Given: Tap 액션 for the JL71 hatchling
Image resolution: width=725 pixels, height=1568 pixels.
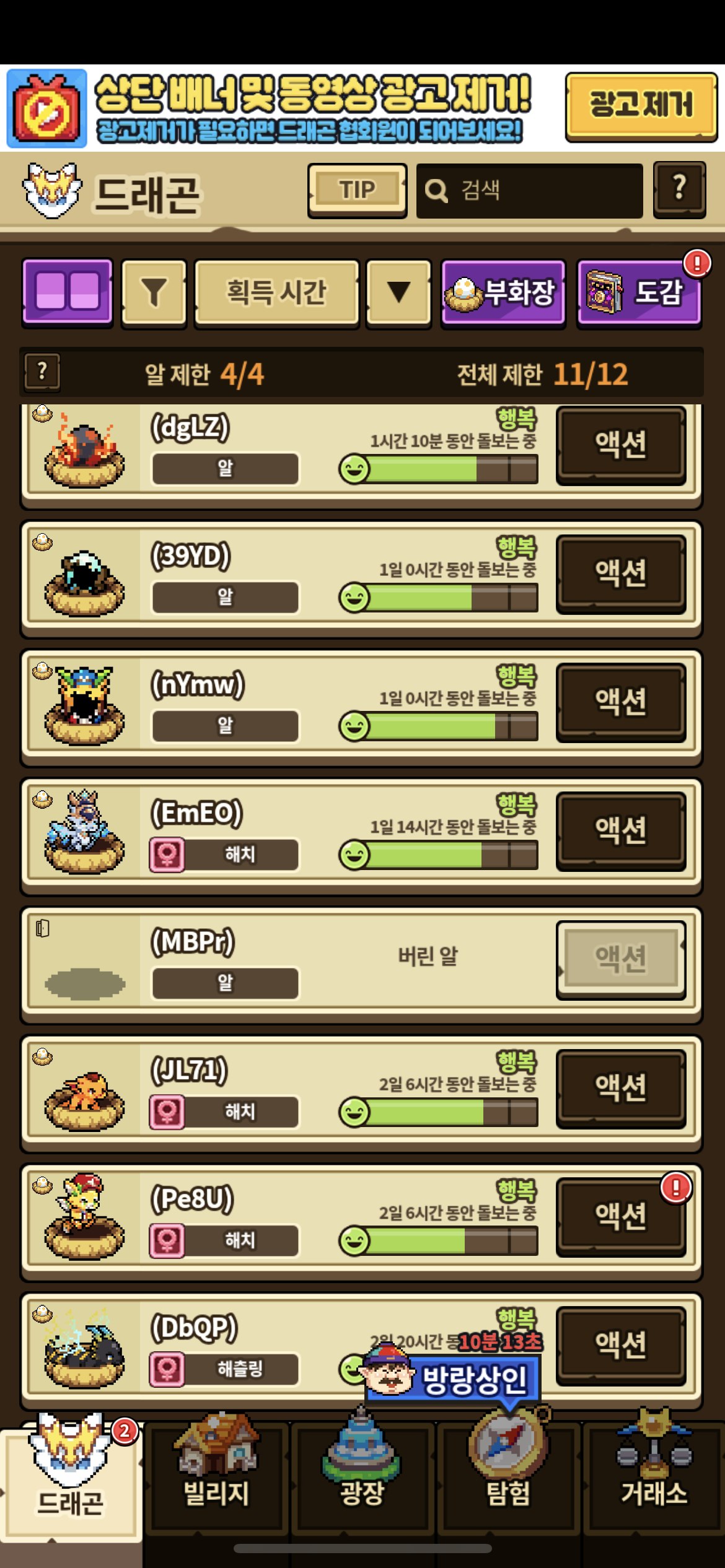Looking at the screenshot, I should pos(621,1088).
